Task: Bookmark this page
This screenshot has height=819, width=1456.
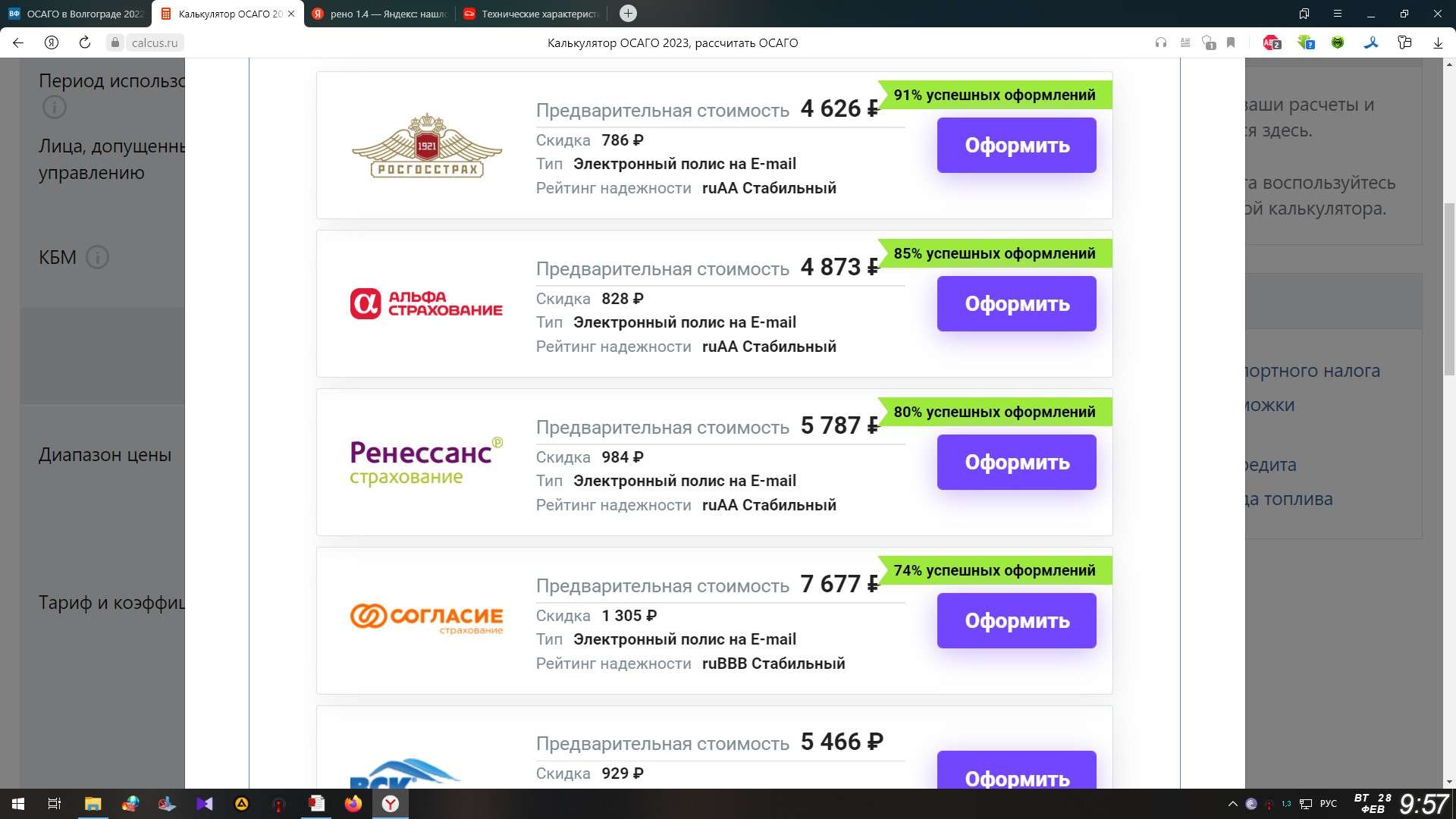Action: [x=1231, y=43]
